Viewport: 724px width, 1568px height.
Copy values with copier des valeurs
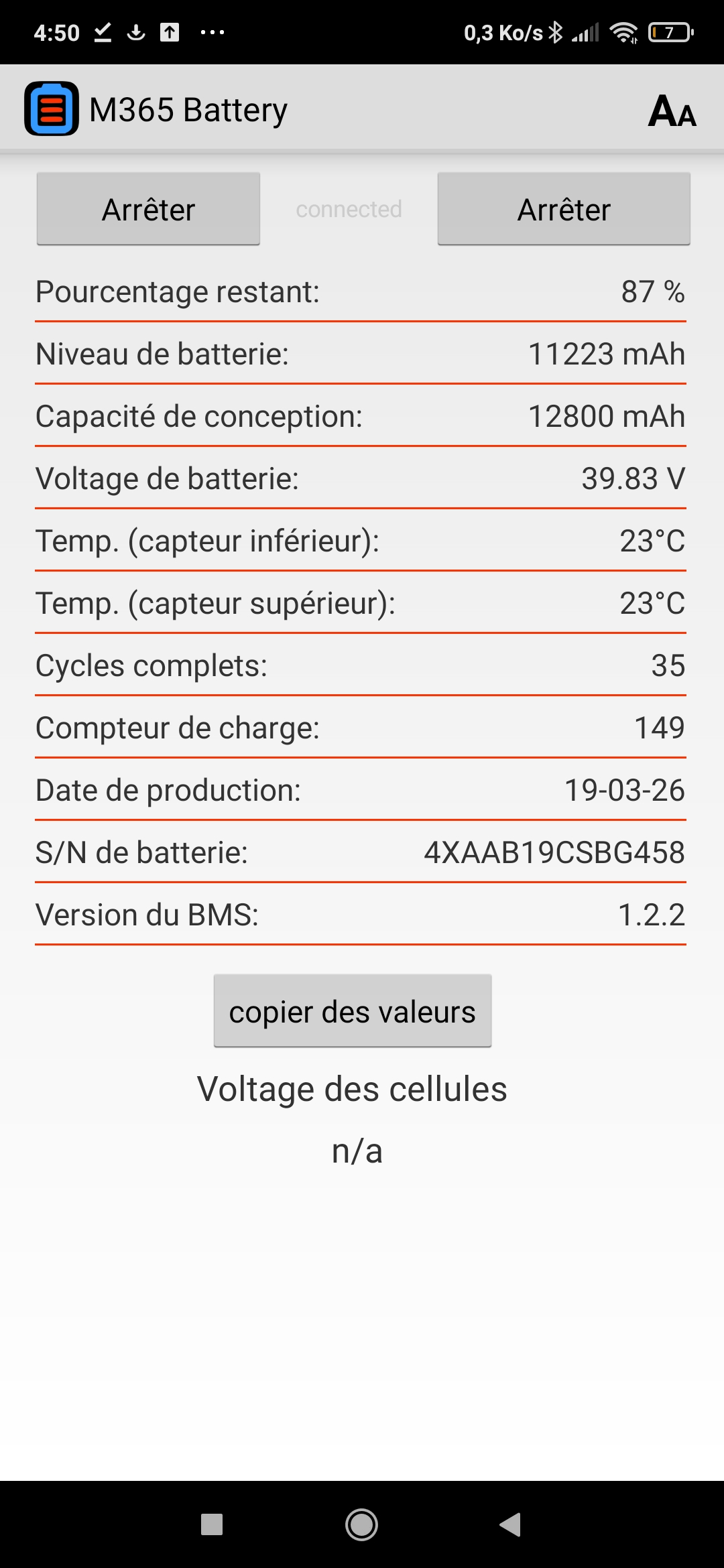pyautogui.click(x=353, y=1010)
